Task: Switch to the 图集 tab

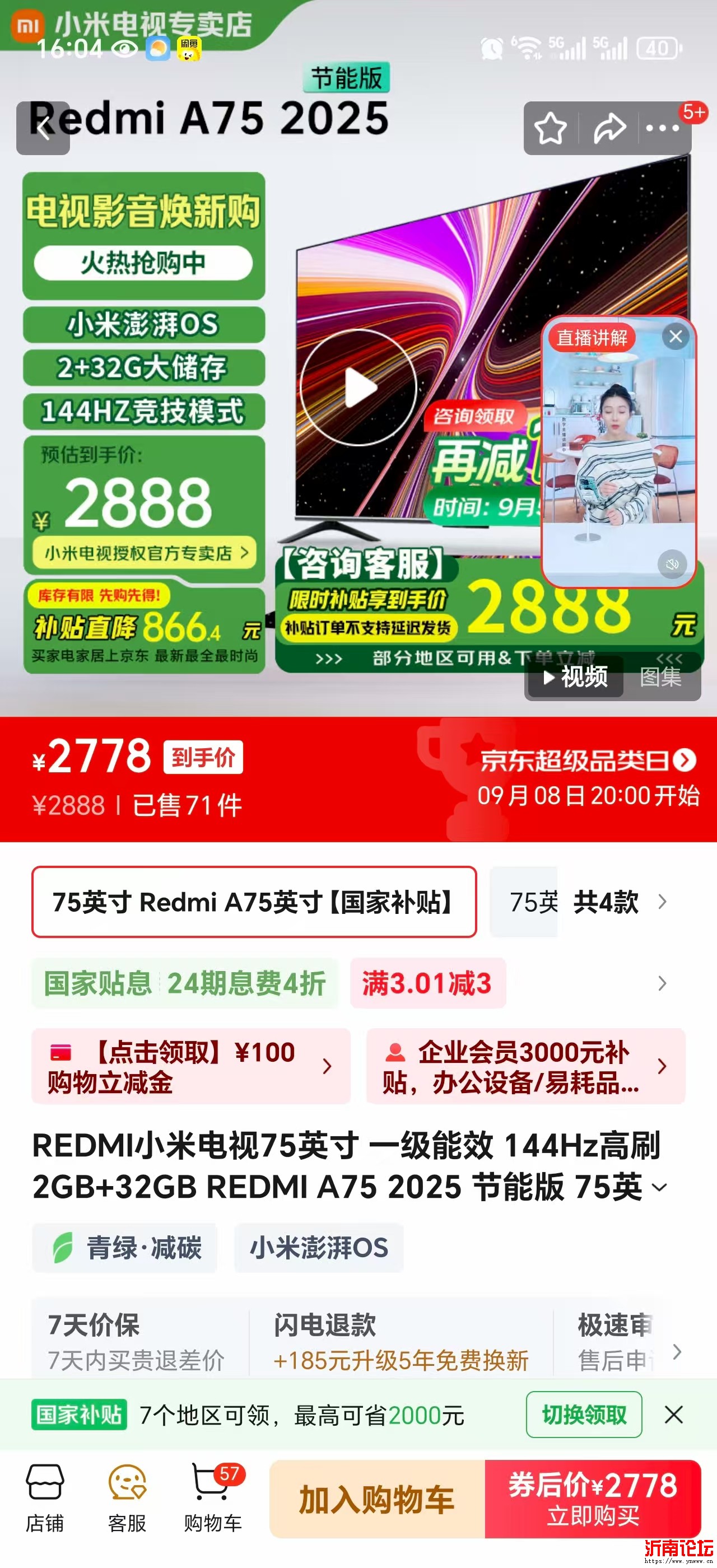Action: 660,677
